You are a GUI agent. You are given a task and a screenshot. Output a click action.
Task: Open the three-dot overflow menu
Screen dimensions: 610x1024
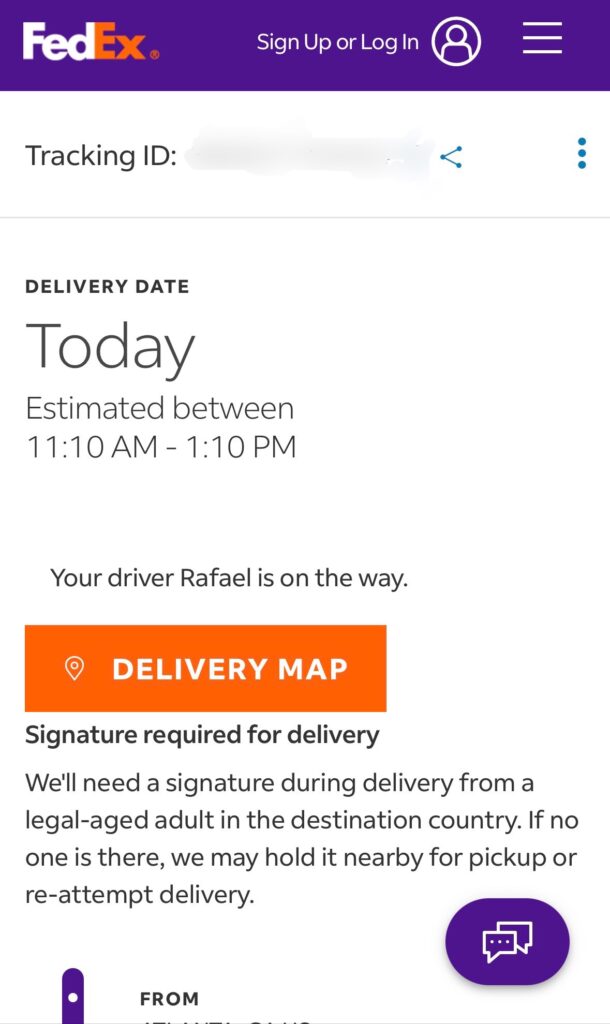(x=582, y=154)
